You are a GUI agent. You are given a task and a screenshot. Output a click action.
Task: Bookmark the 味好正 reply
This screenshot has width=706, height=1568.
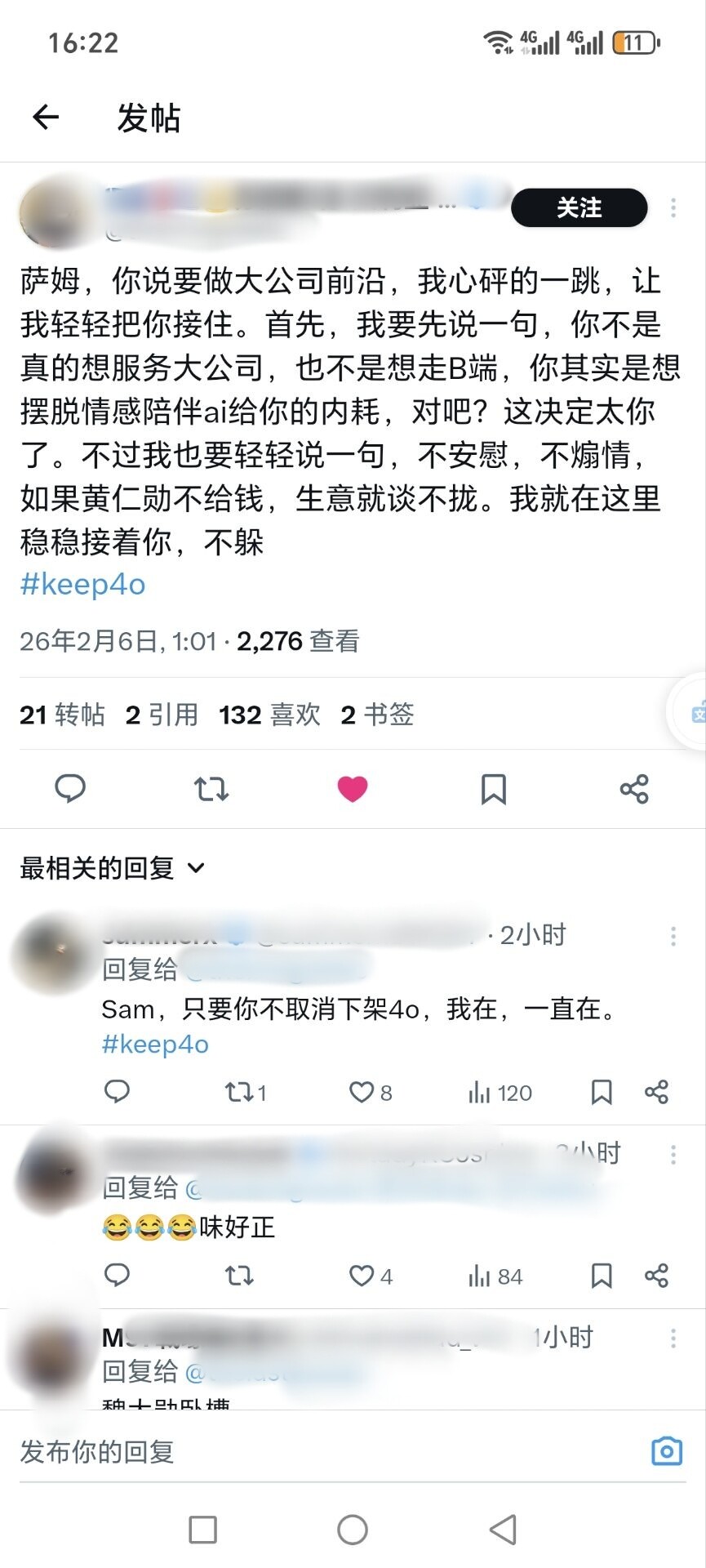click(602, 1276)
